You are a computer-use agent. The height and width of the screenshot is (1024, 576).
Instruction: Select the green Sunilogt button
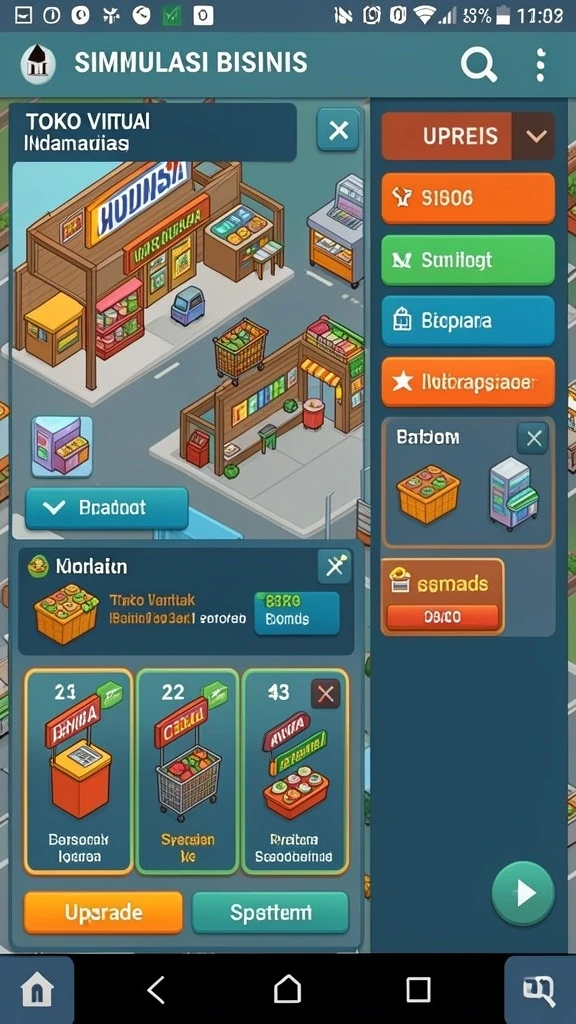[x=468, y=261]
